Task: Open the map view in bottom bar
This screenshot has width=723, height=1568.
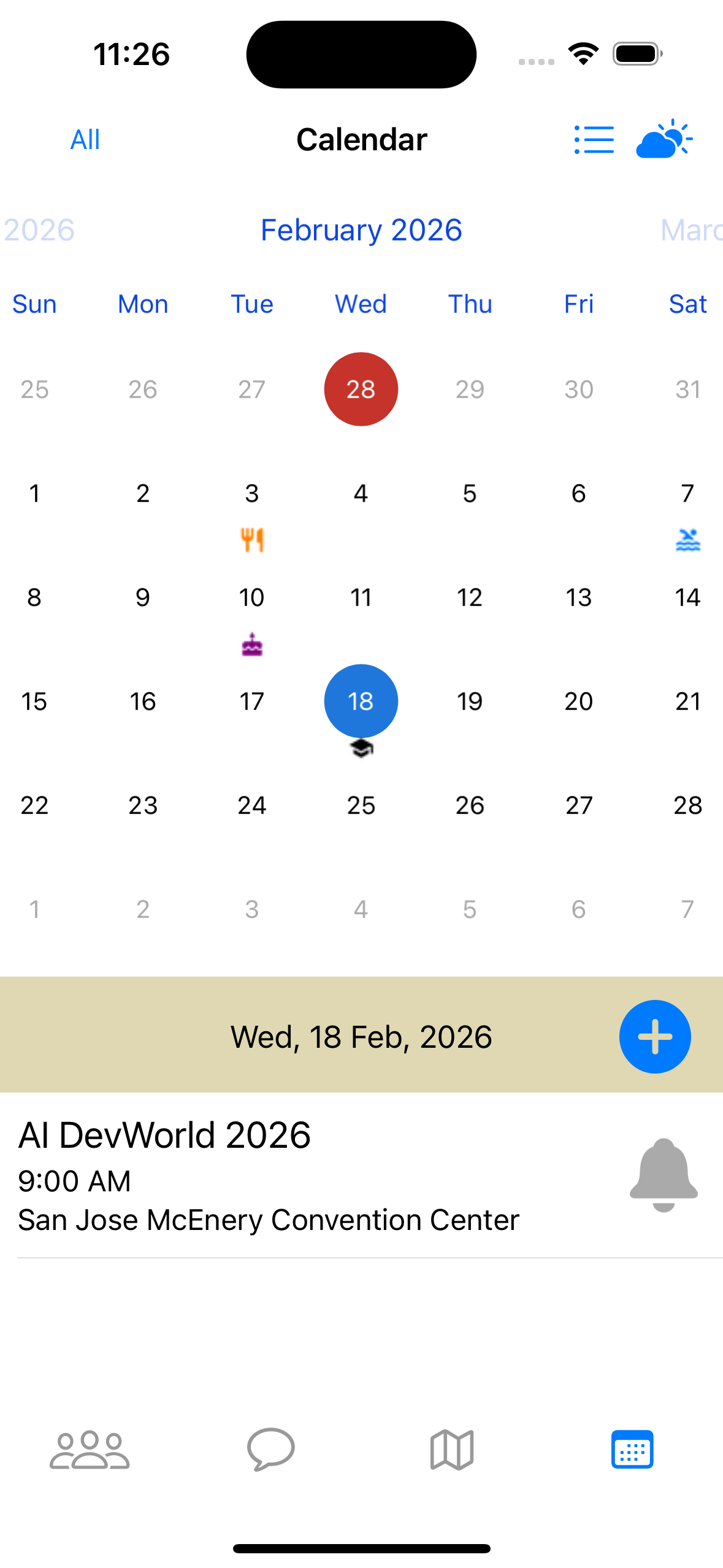Action: (x=451, y=1450)
